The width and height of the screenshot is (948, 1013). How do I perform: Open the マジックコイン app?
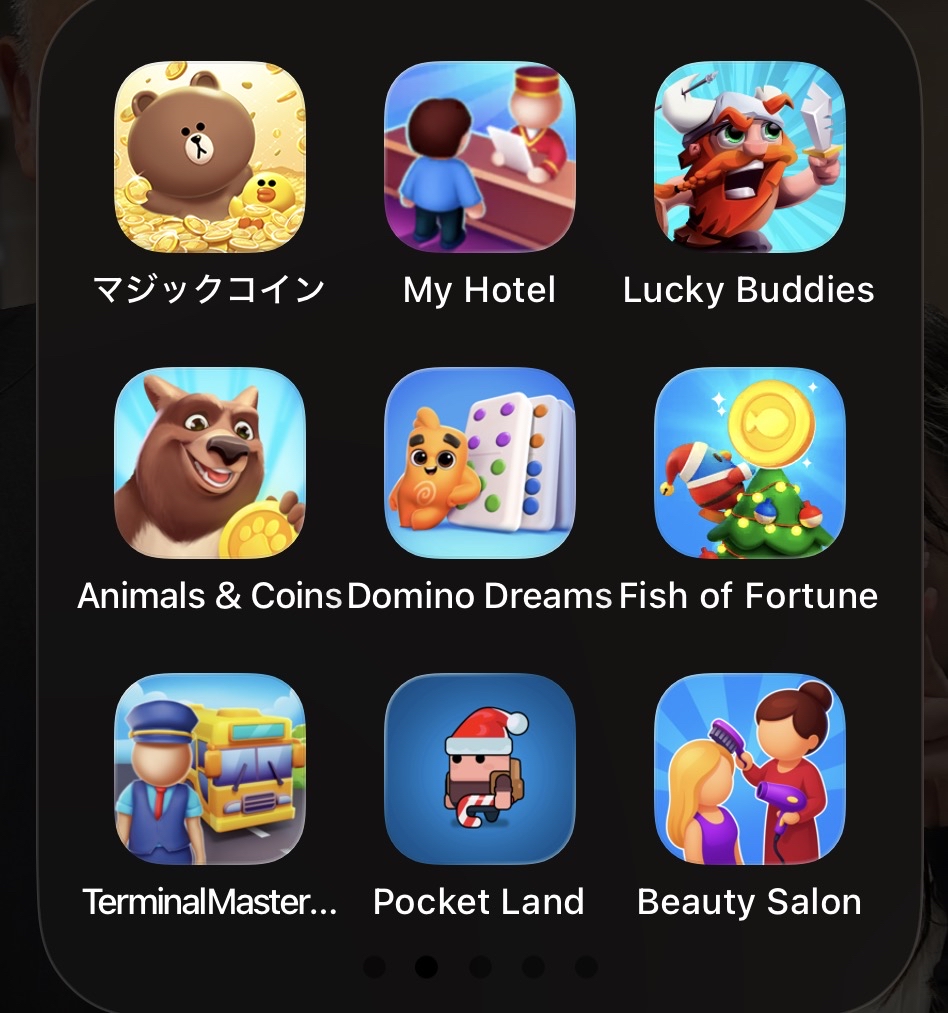tap(210, 157)
